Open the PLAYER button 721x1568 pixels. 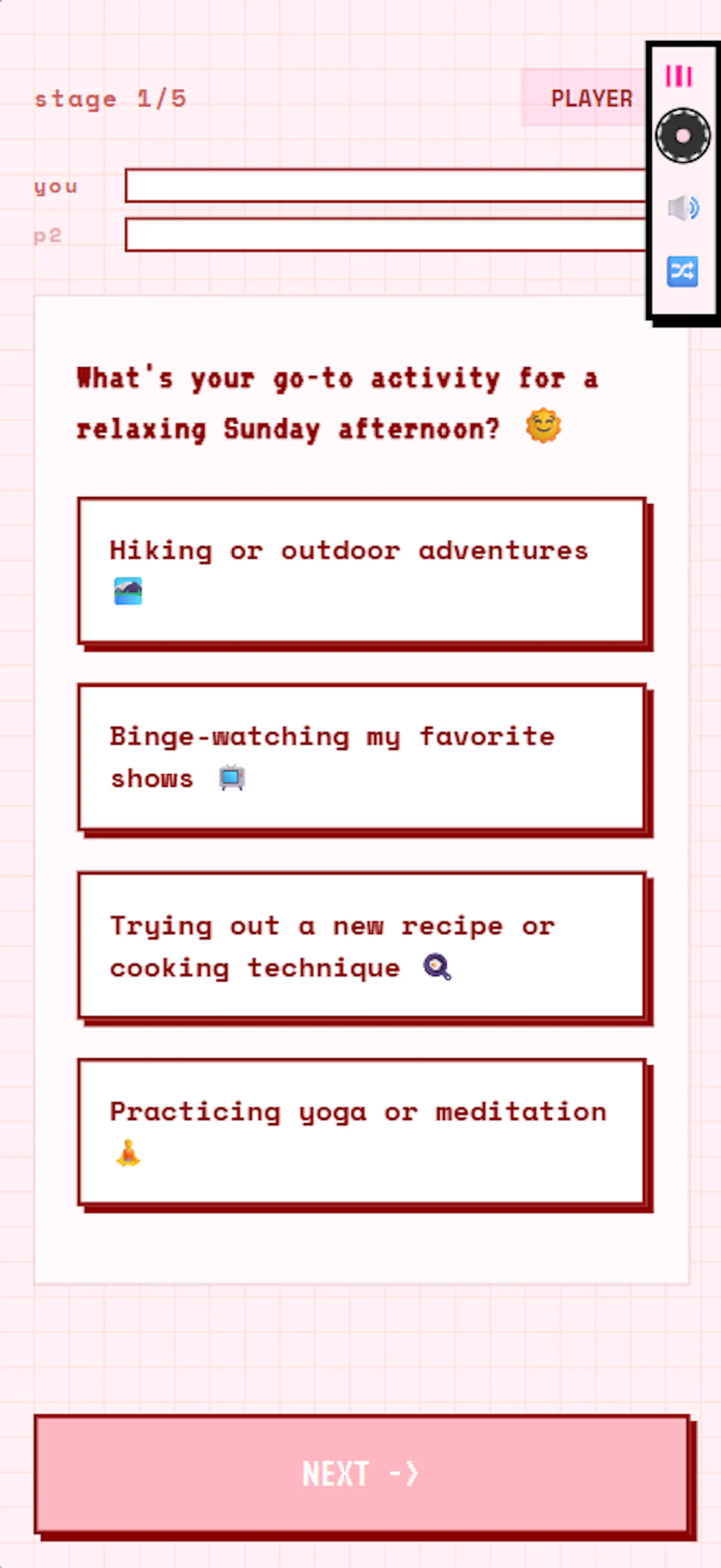[x=585, y=98]
